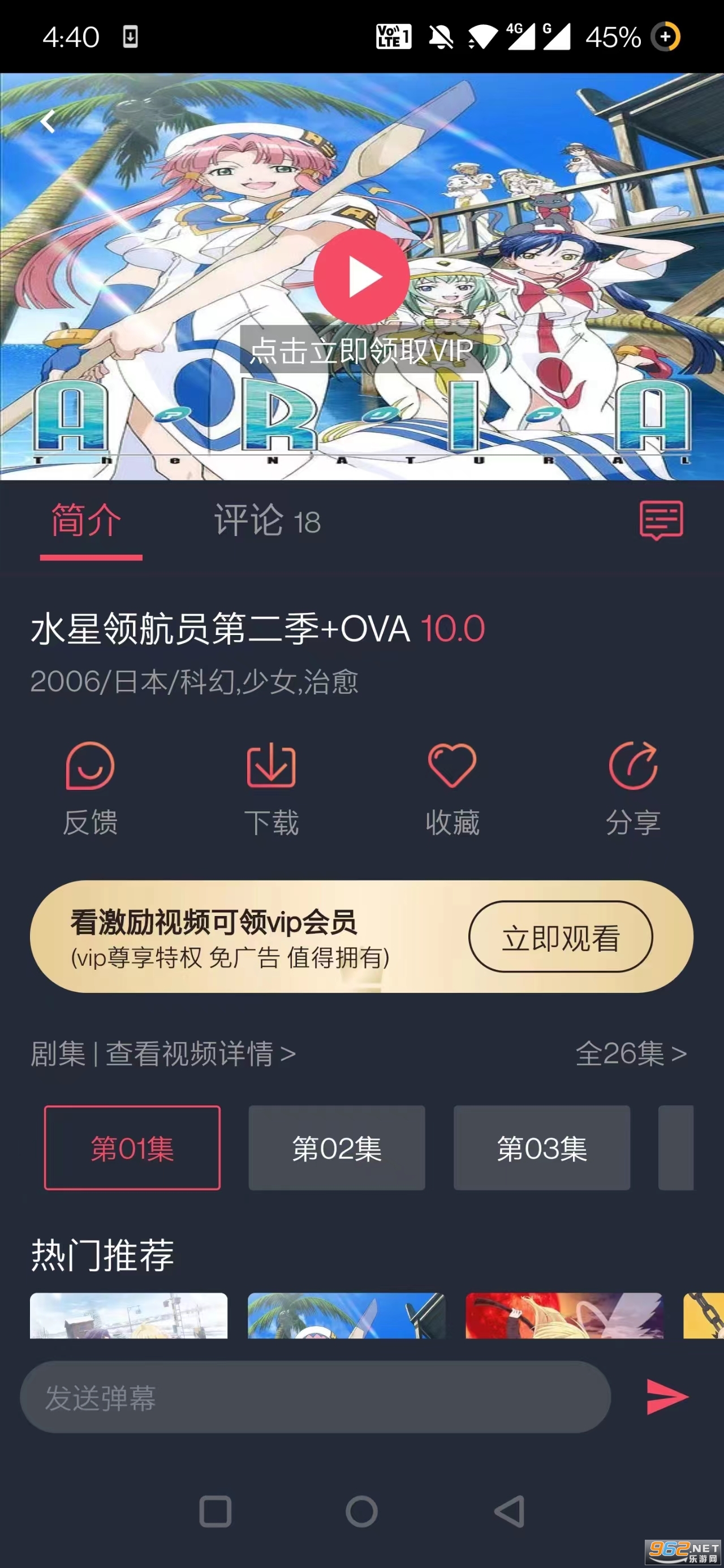Open 反馈 feedback
The image size is (724, 1568).
point(90,788)
